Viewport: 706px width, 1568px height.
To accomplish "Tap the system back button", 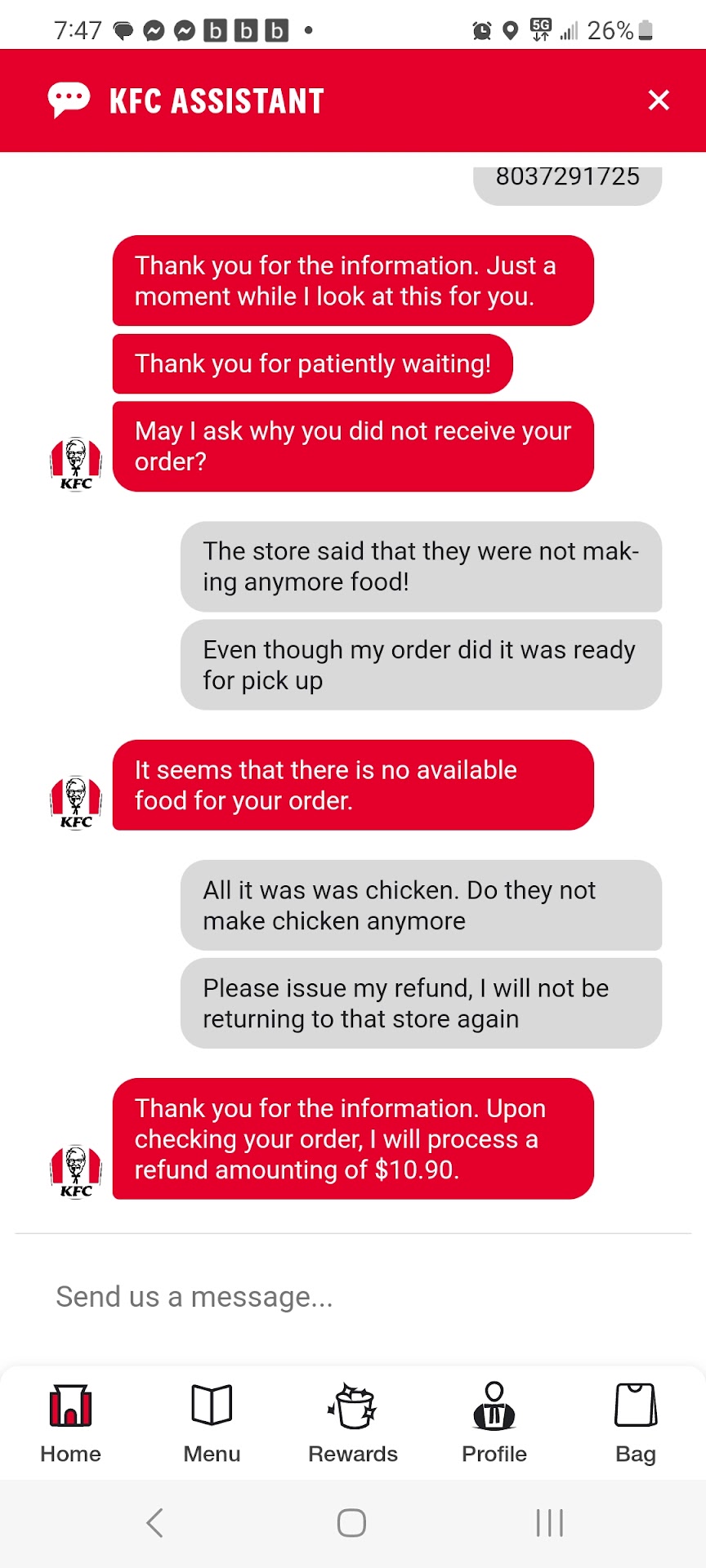I will coord(154,1523).
